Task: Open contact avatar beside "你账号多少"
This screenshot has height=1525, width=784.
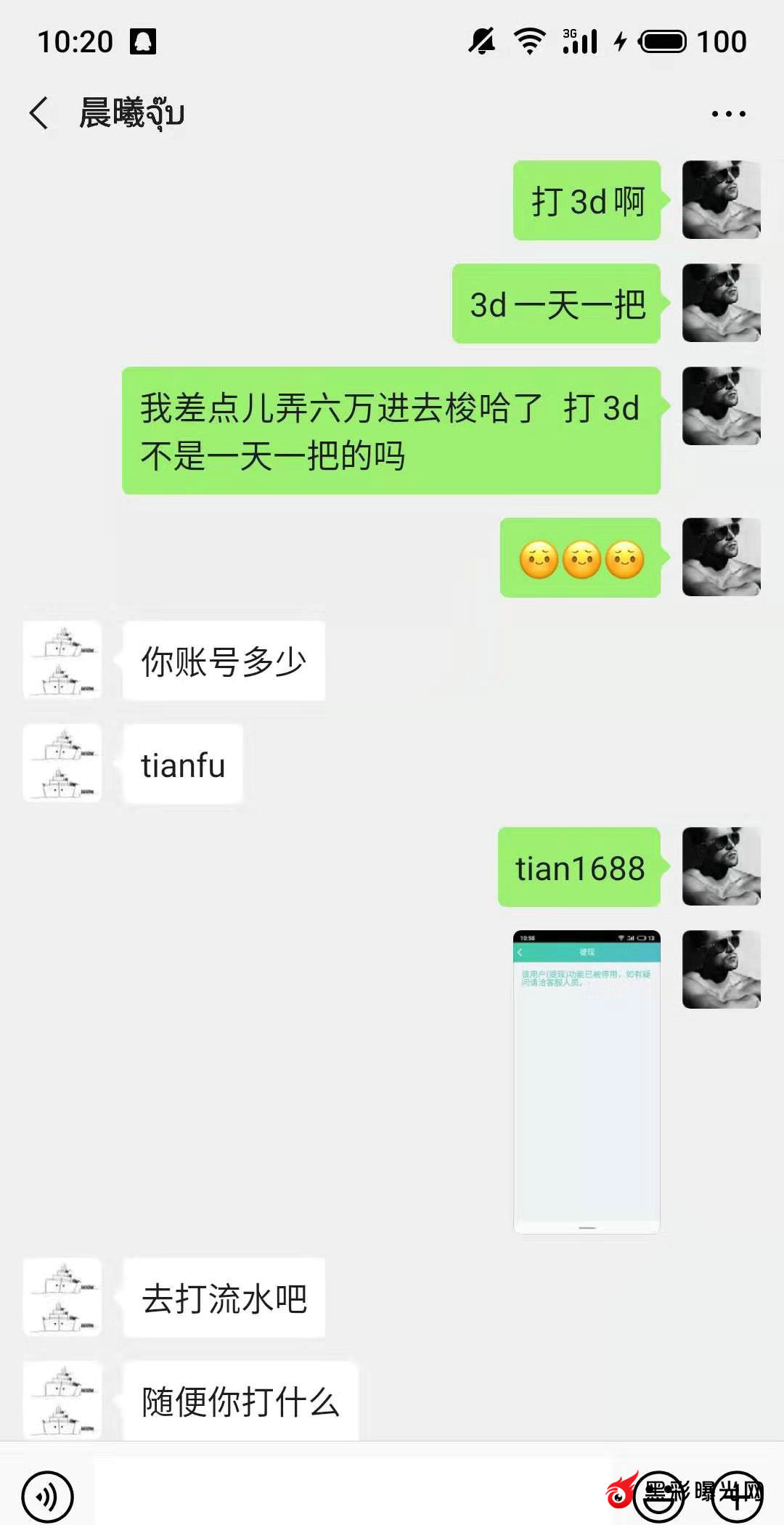Action: point(62,660)
